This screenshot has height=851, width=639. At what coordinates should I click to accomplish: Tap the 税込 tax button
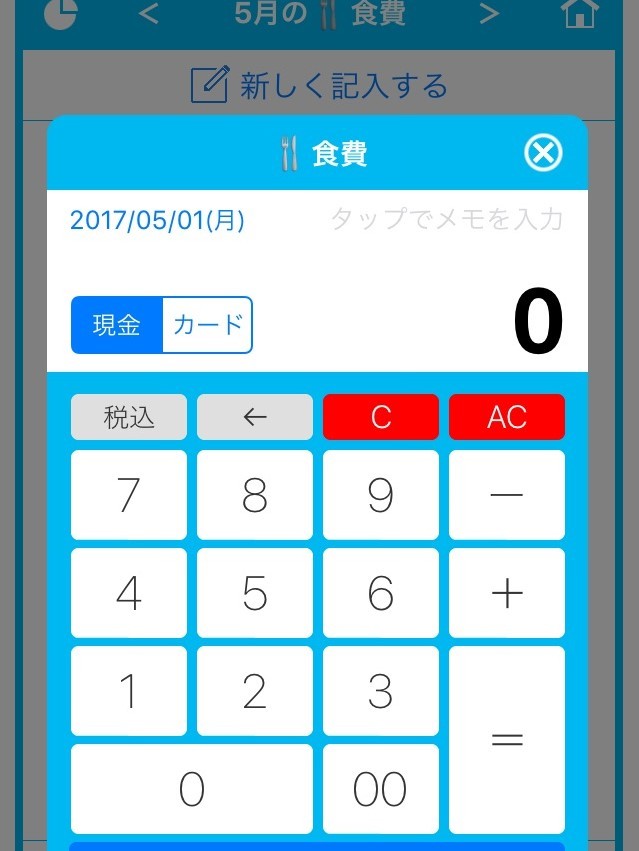[x=129, y=417]
